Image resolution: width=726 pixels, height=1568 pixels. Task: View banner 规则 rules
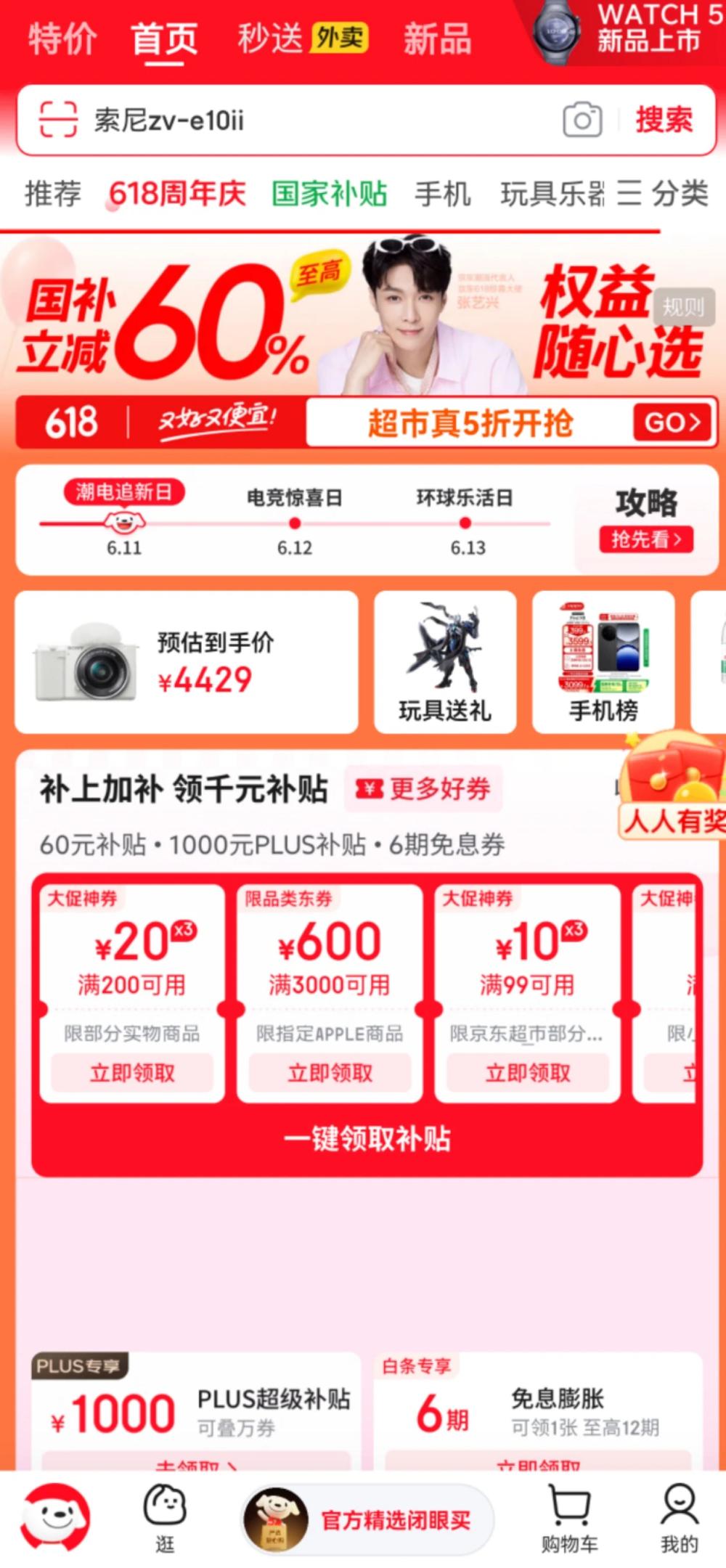683,307
